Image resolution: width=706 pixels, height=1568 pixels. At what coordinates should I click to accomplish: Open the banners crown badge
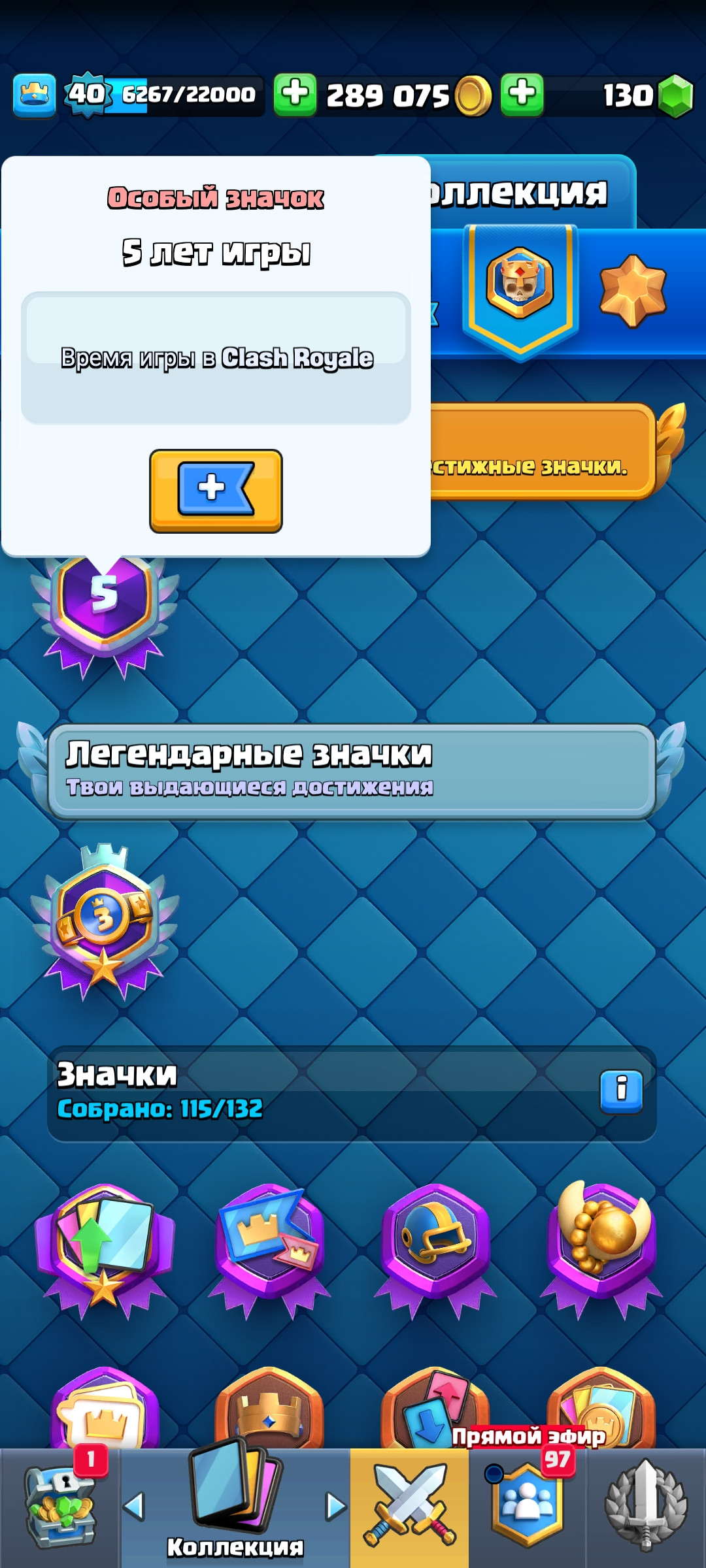coord(269,1248)
